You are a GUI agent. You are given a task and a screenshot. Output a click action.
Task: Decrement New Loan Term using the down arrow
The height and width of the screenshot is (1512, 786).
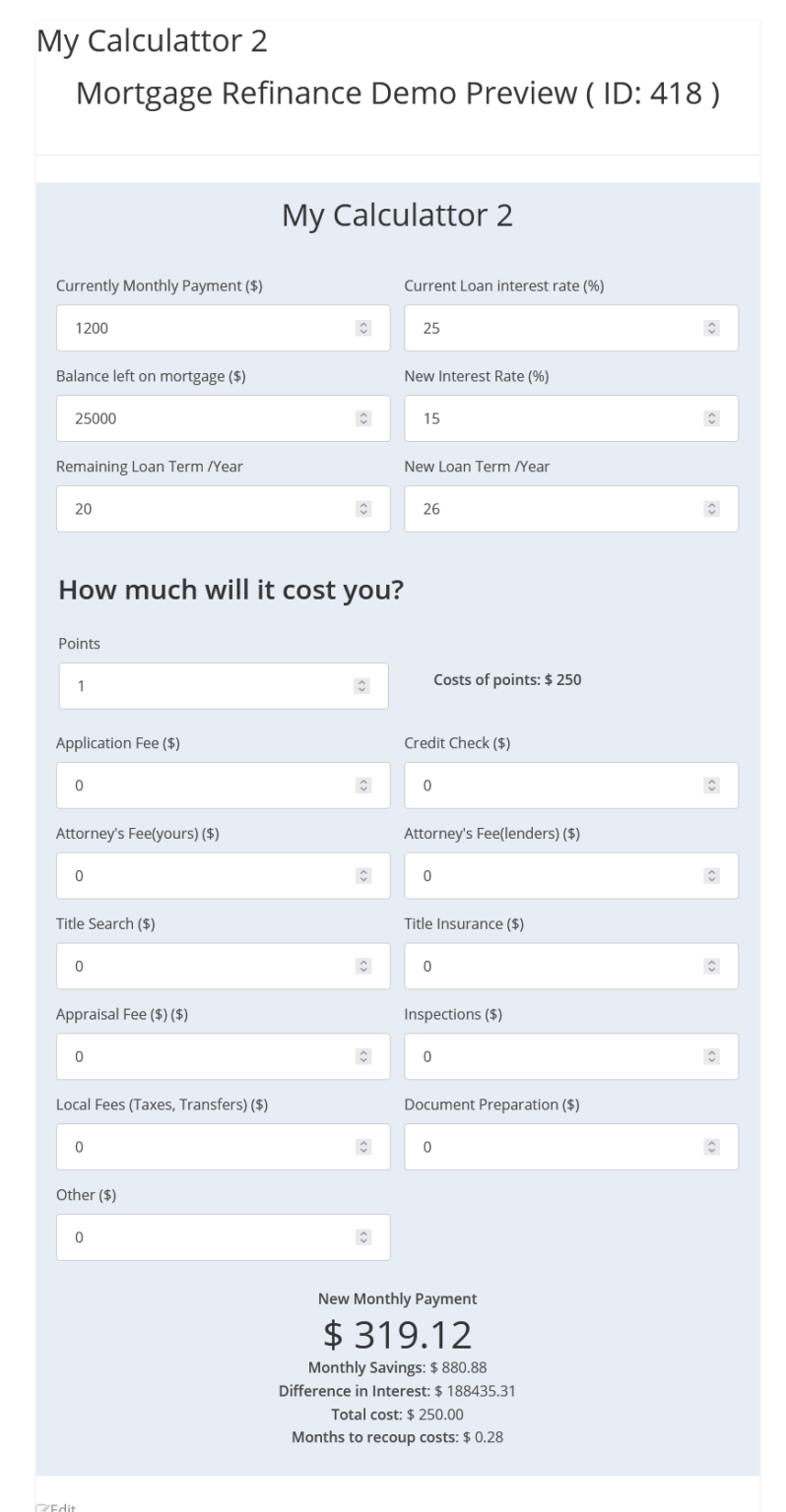click(x=711, y=513)
